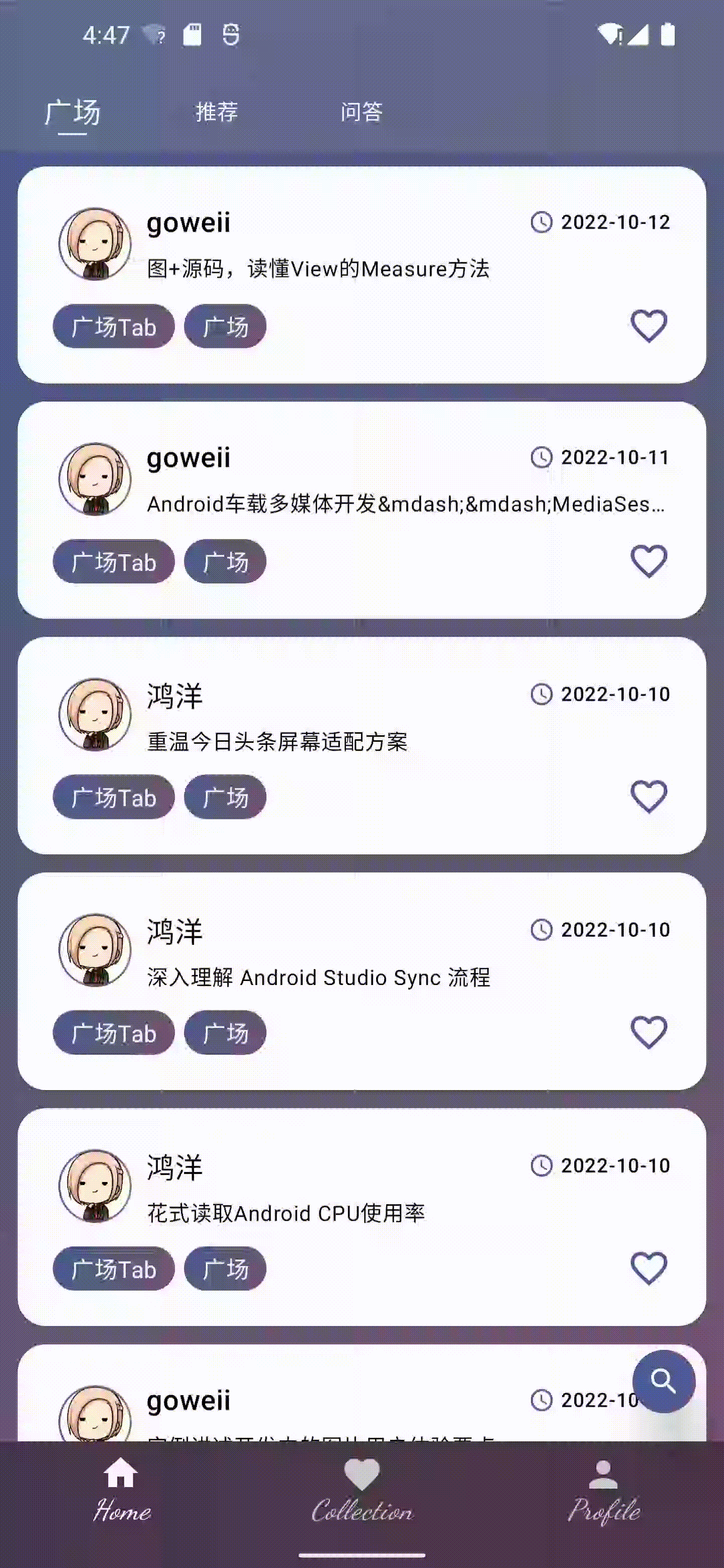Favorite the View Measure article
This screenshot has height=1568, width=724.
pyautogui.click(x=647, y=326)
